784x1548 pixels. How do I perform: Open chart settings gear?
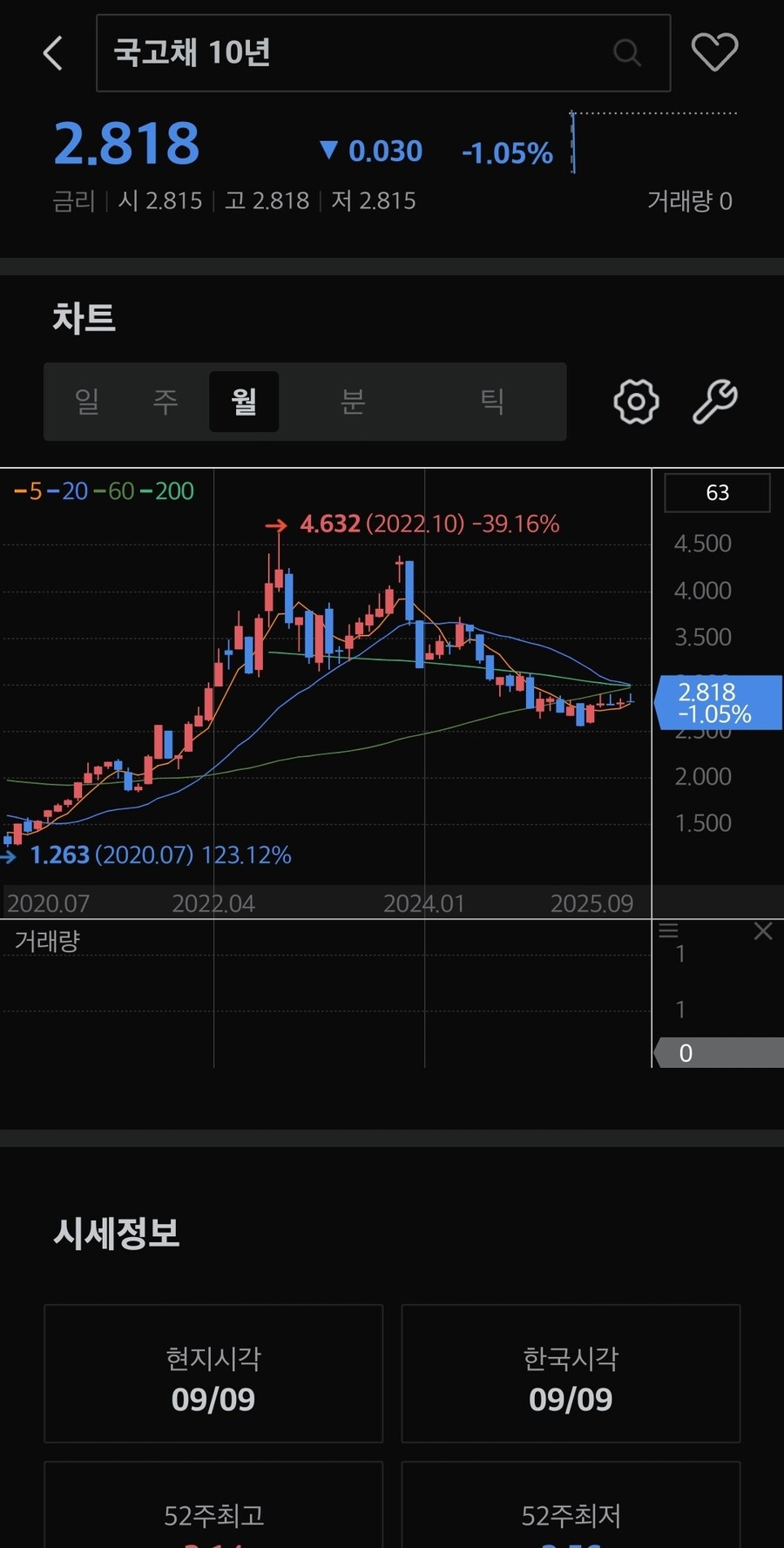tap(636, 402)
